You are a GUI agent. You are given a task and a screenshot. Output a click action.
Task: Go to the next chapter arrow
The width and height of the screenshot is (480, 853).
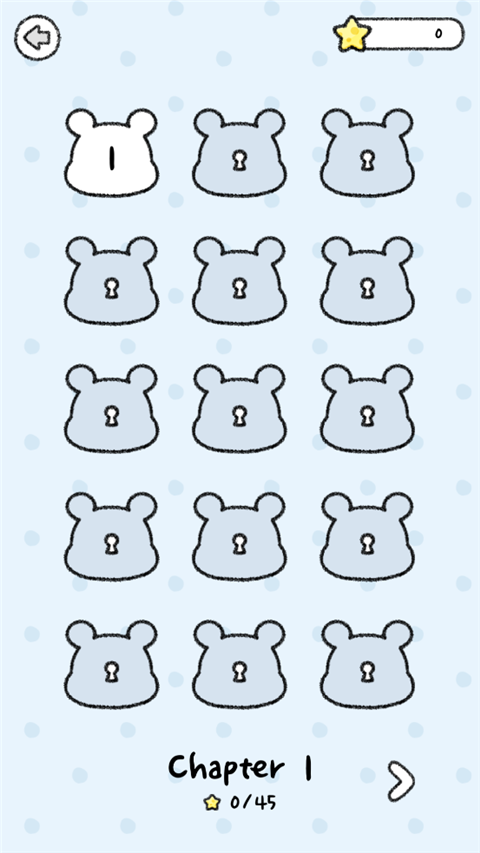[x=401, y=781]
